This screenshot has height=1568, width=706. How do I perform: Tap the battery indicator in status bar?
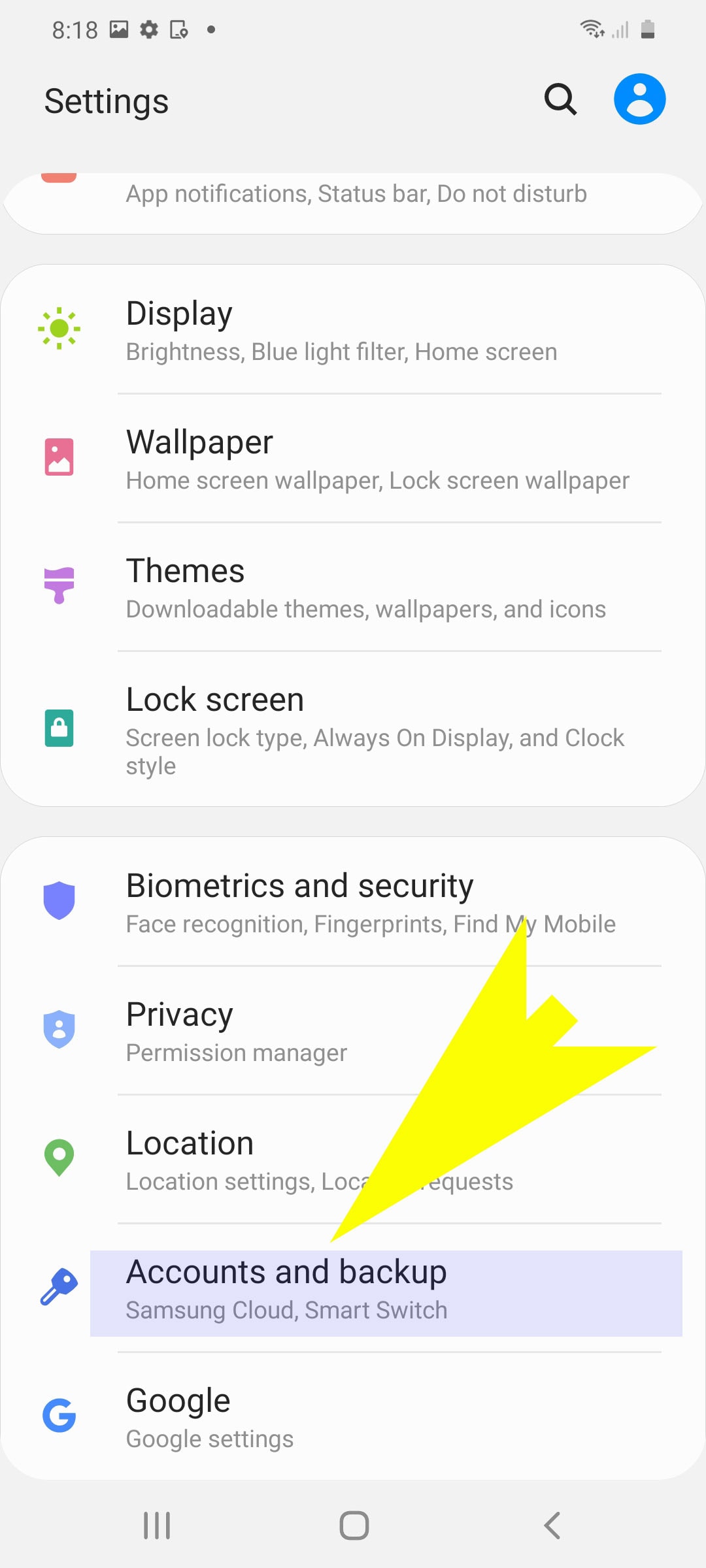[x=647, y=28]
